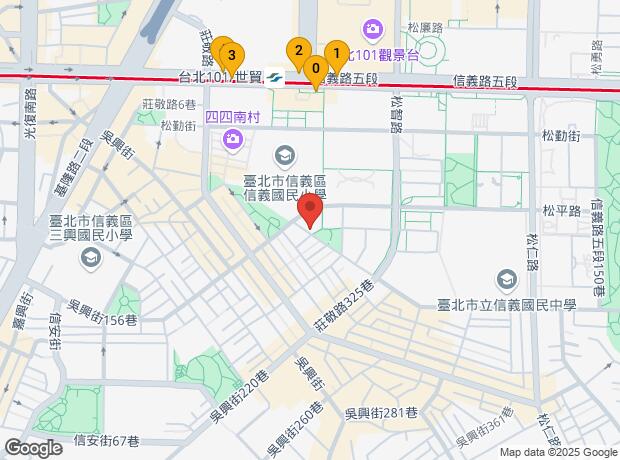
Task: Tap the 三興國民小學 school icon
Action: point(91,258)
